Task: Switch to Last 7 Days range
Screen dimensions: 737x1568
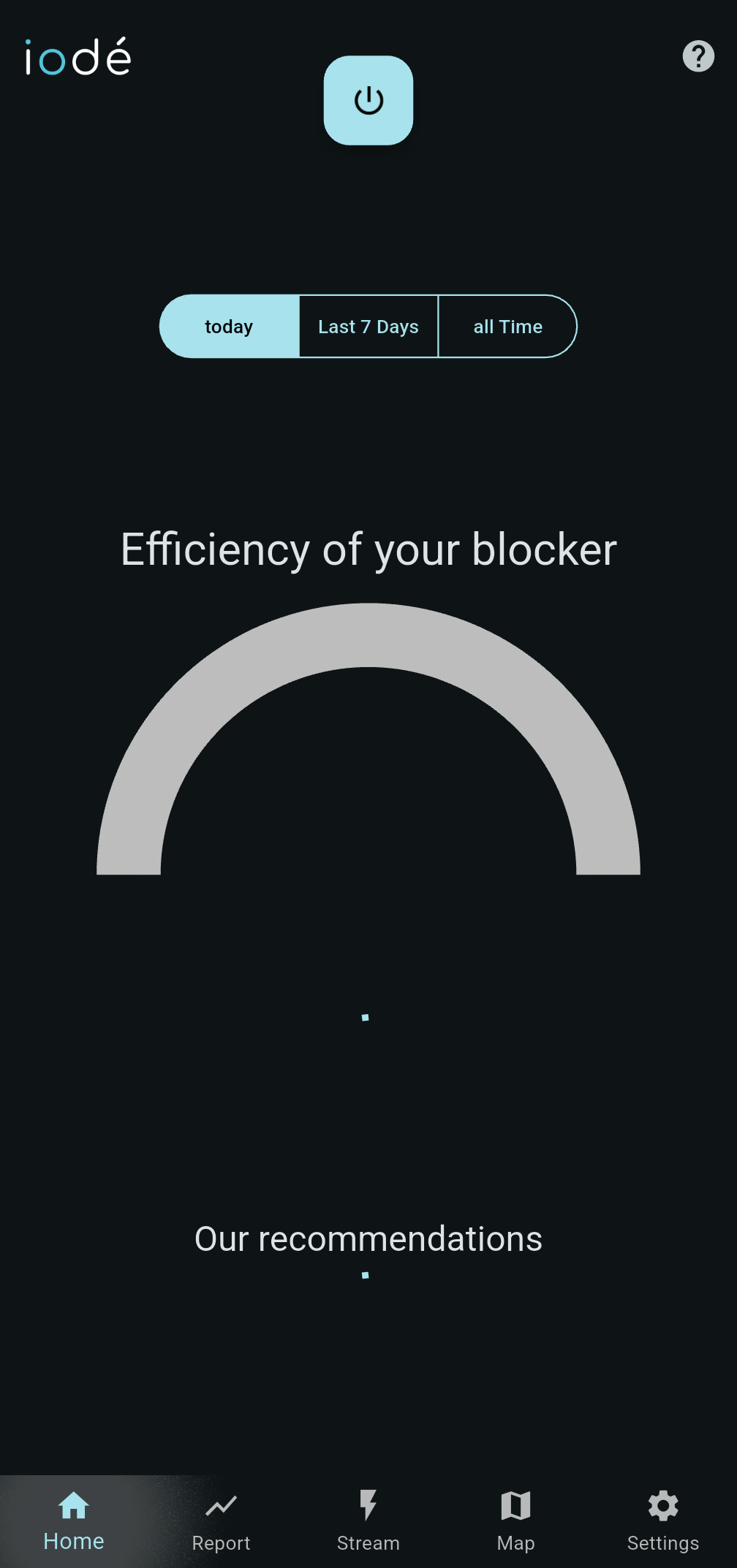Action: 368,327
